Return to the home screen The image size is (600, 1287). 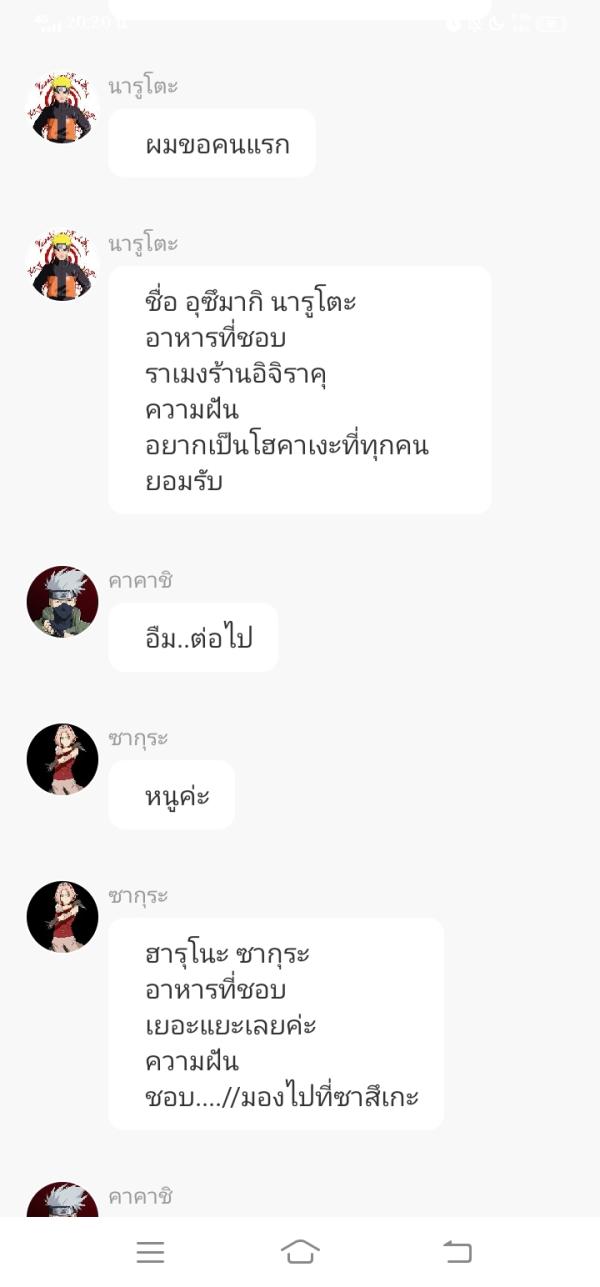pos(300,1251)
